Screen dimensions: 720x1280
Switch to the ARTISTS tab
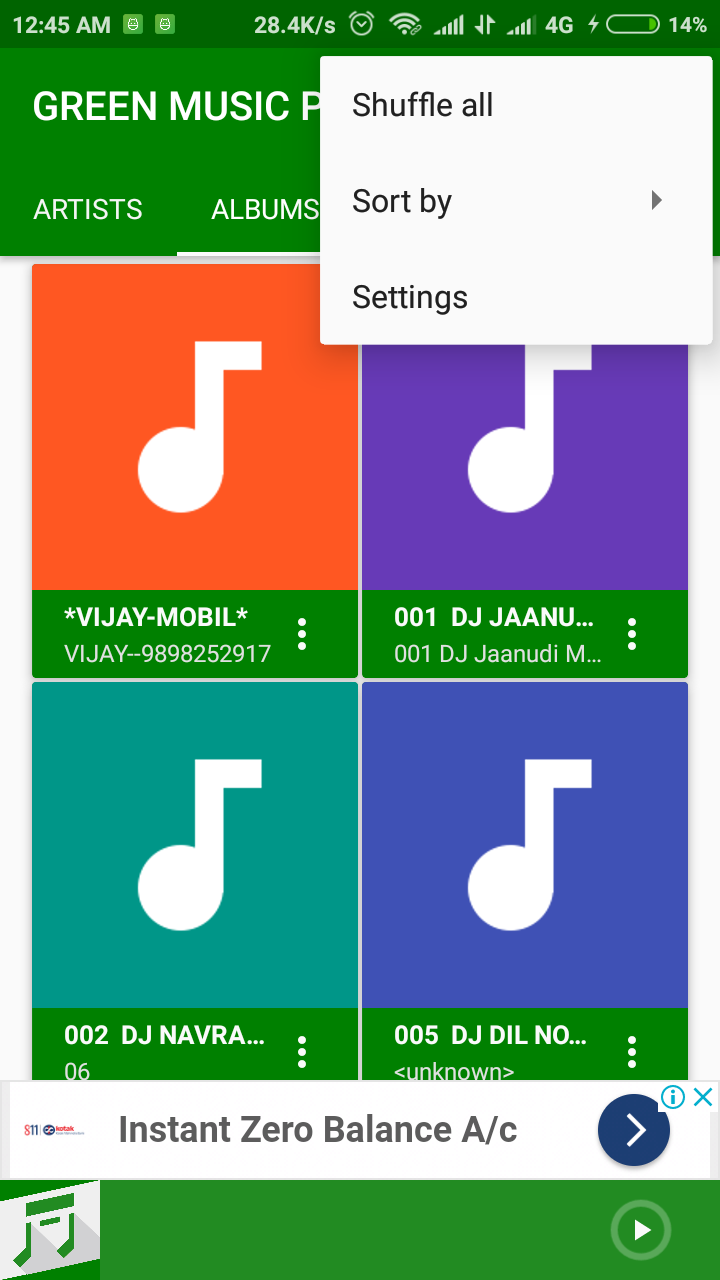click(88, 209)
